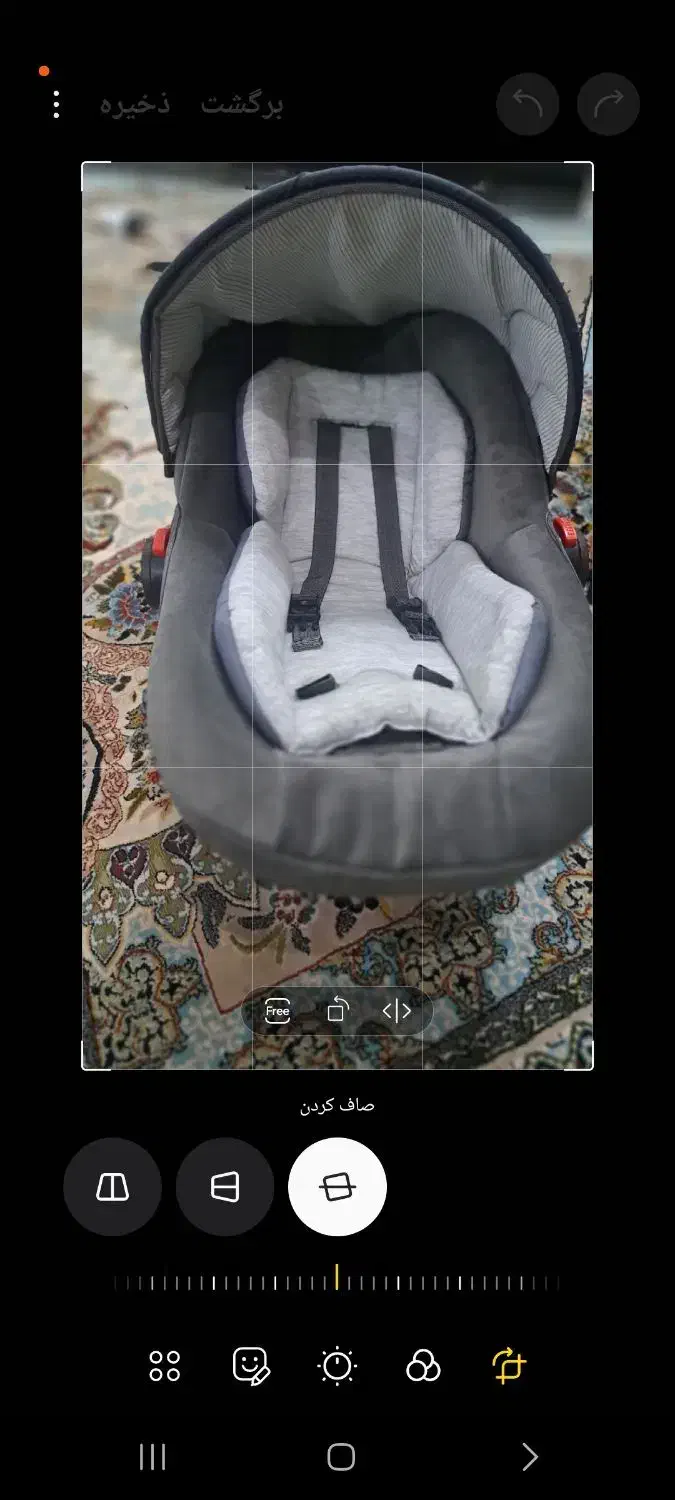Tap برگشت to revert changes
Viewport: 675px width, 1500px height.
point(243,104)
